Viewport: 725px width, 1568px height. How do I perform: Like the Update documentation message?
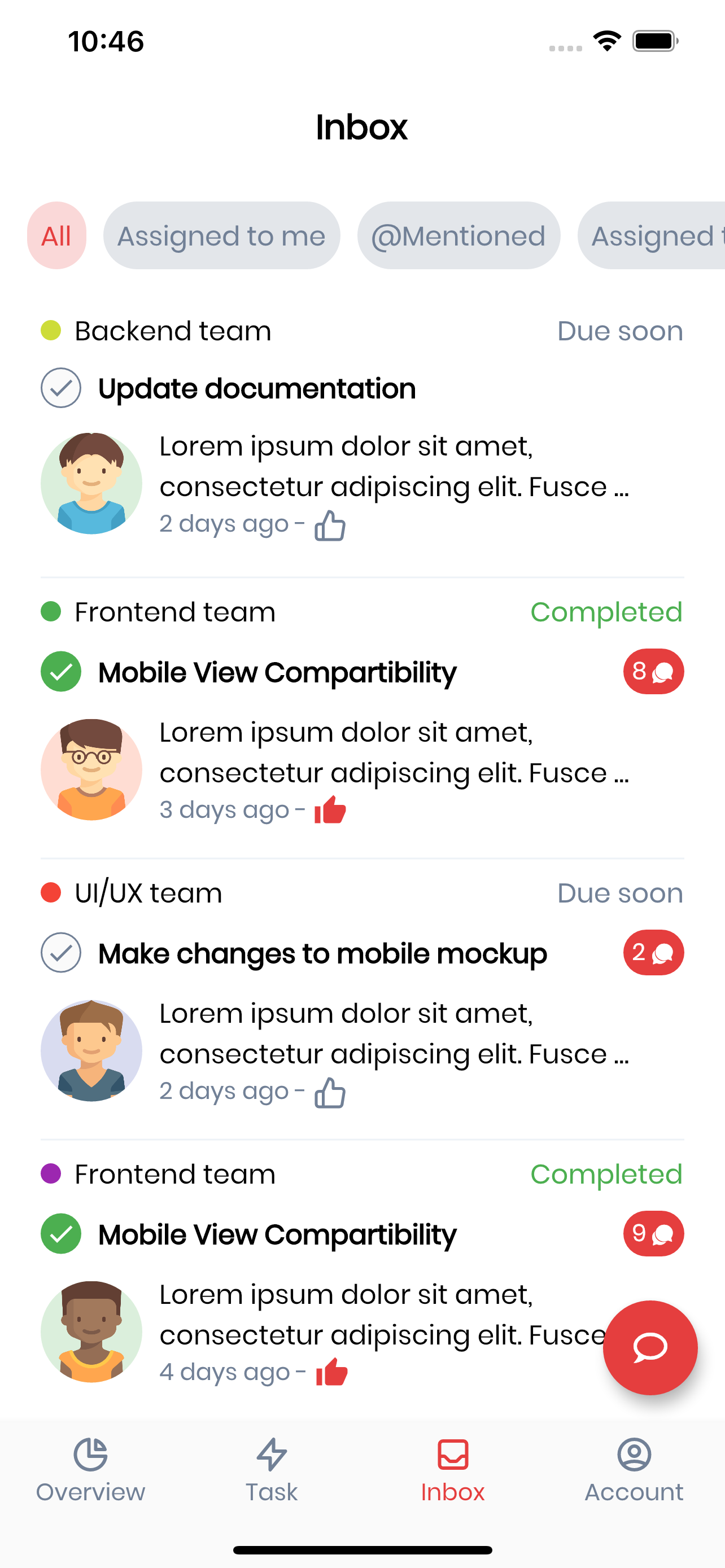point(330,525)
